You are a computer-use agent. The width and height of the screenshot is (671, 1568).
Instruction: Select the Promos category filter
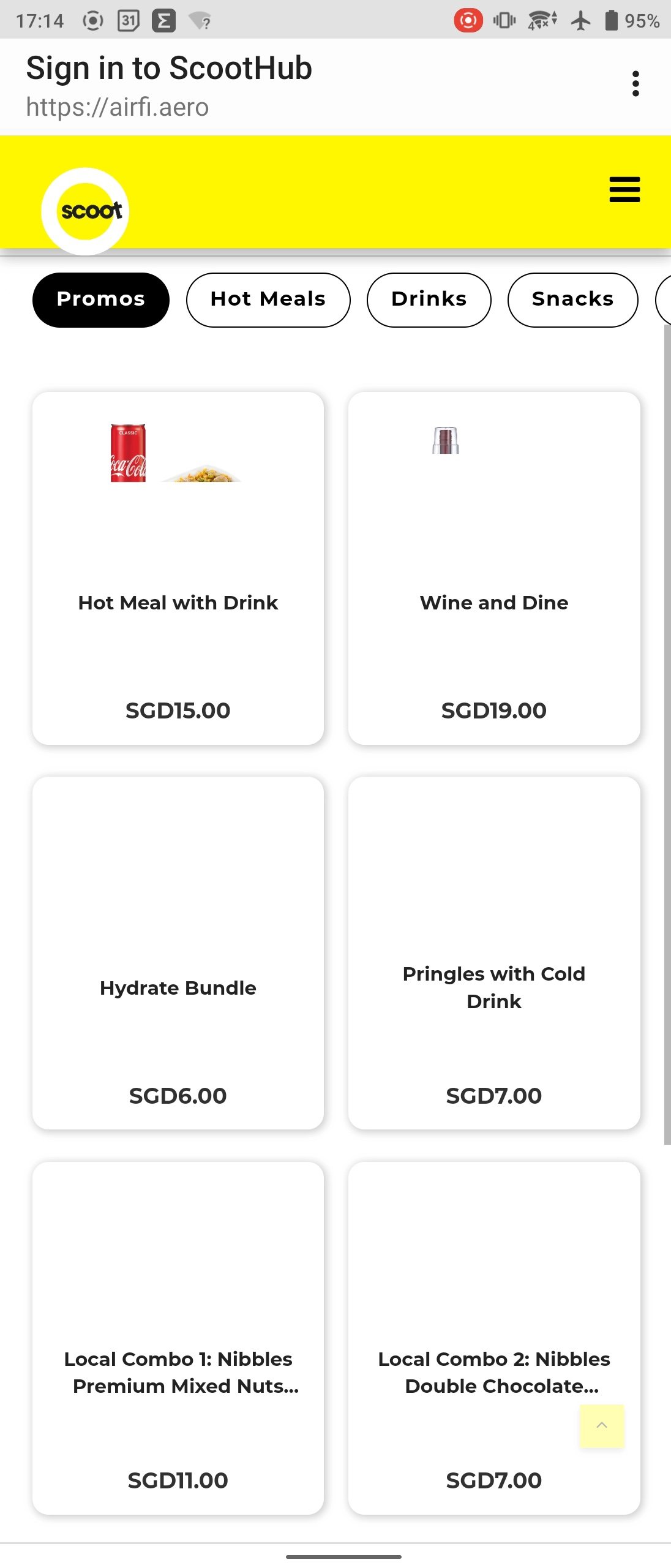[x=100, y=300]
